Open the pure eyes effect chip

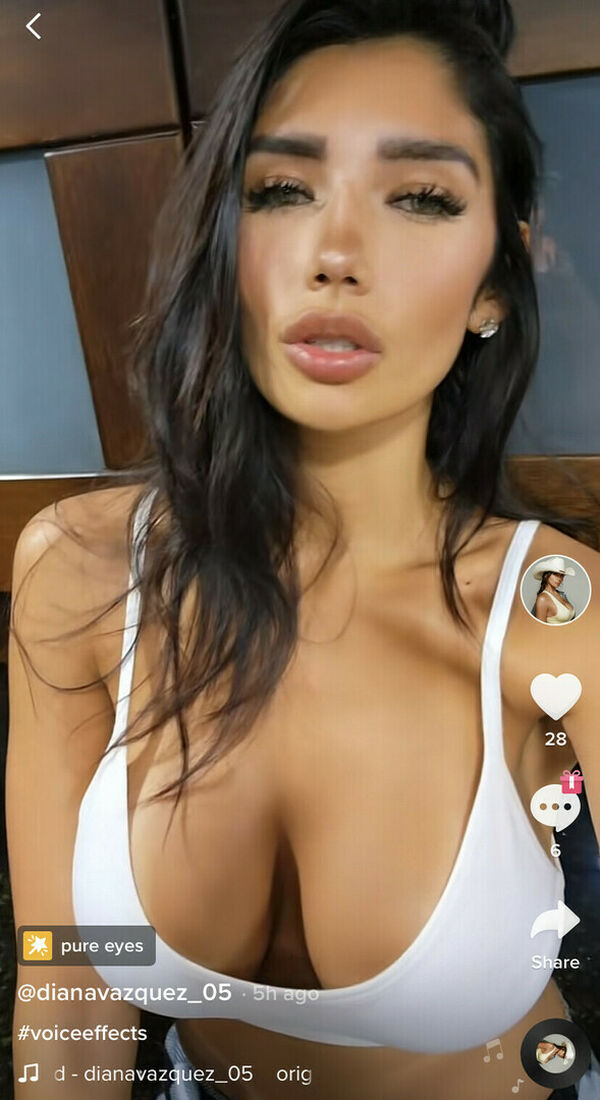(x=86, y=945)
